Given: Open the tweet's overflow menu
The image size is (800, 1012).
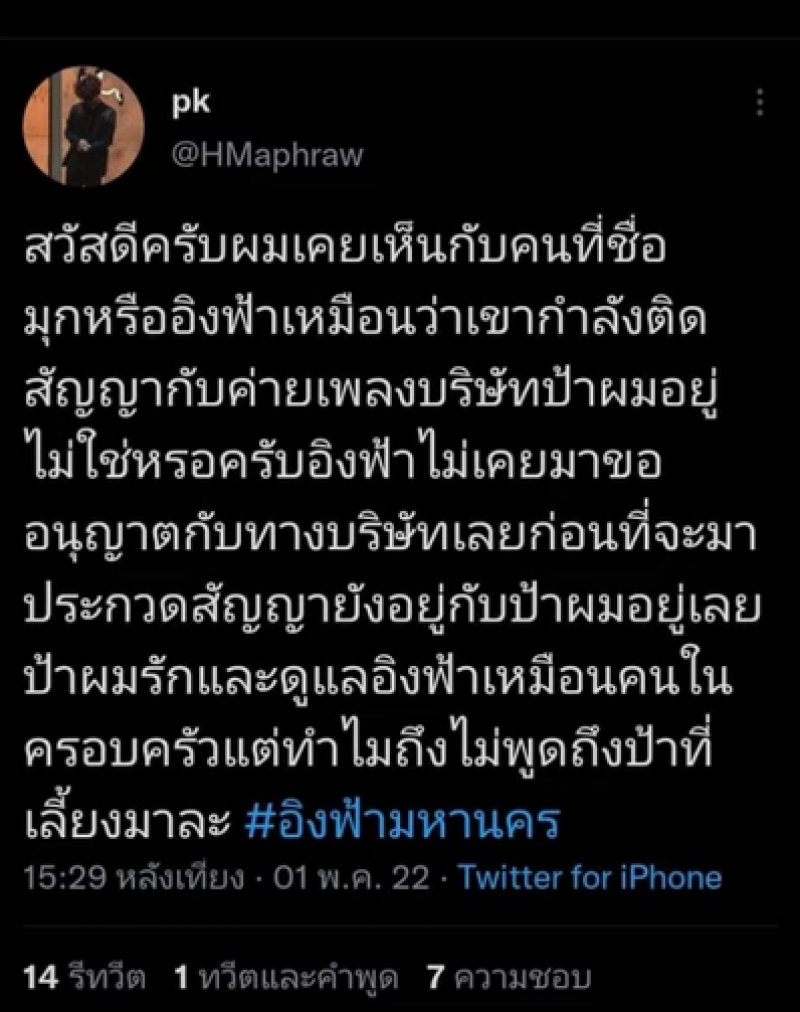Looking at the screenshot, I should point(760,102).
